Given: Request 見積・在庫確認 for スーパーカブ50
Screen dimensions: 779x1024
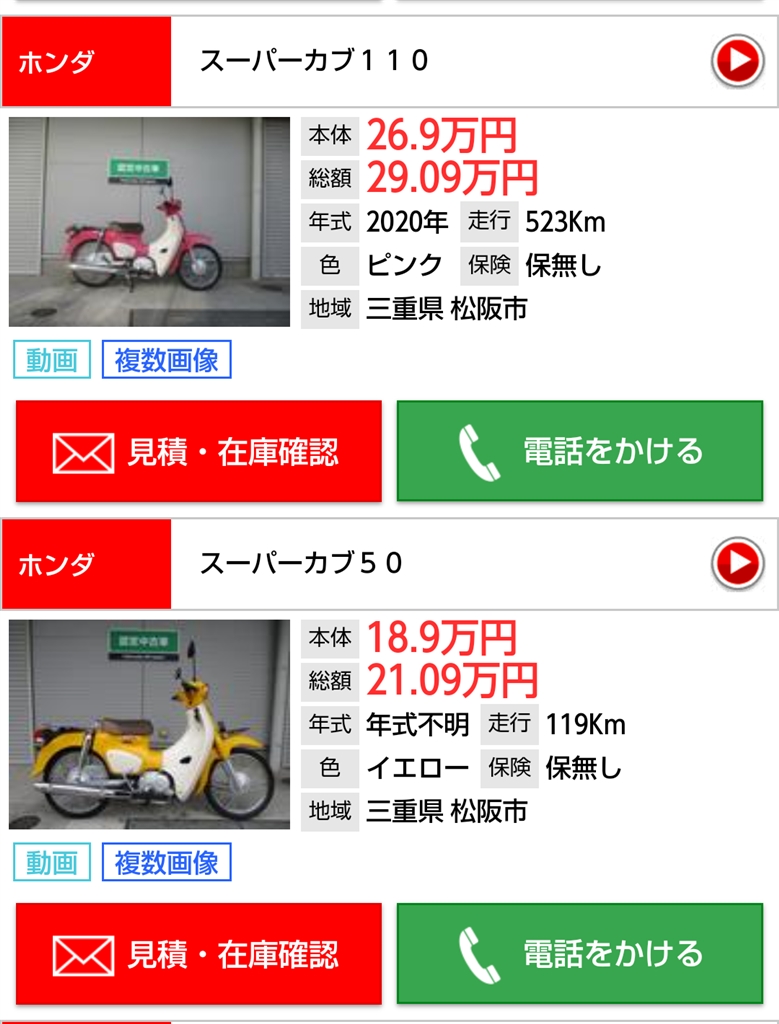Looking at the screenshot, I should (x=198, y=954).
